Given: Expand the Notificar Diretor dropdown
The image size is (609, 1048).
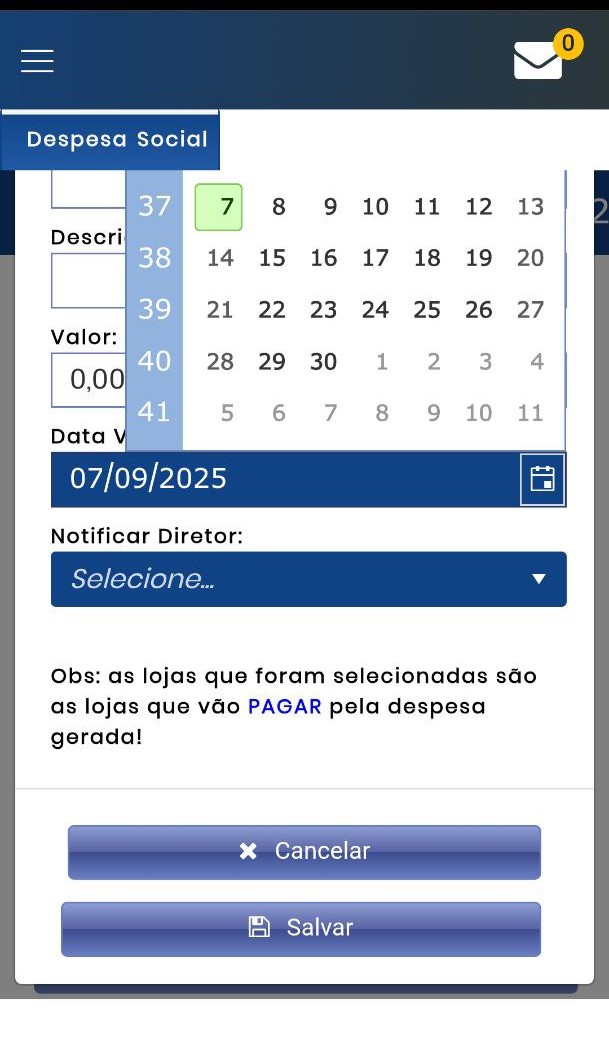Looking at the screenshot, I should click(x=308, y=579).
